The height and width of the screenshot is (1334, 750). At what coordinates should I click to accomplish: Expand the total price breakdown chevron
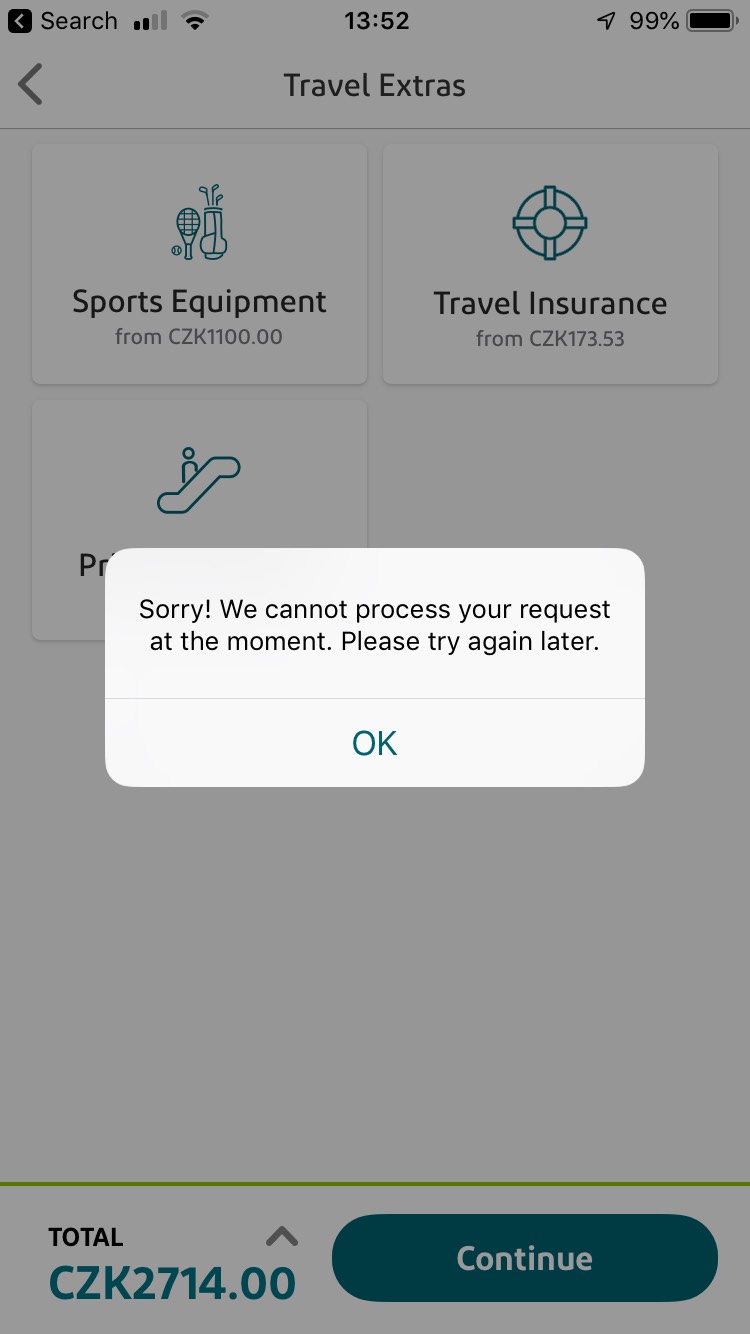click(282, 1237)
